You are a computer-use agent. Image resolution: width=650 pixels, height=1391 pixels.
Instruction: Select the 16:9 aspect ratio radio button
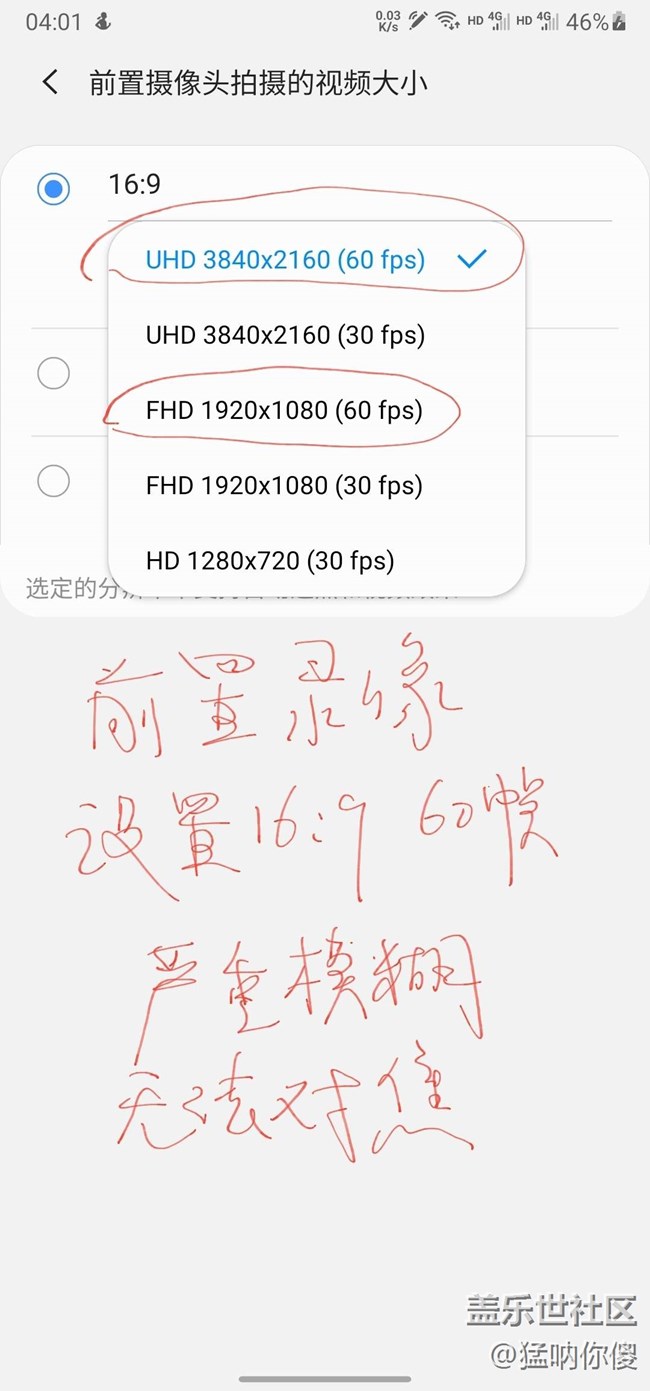(x=53, y=188)
